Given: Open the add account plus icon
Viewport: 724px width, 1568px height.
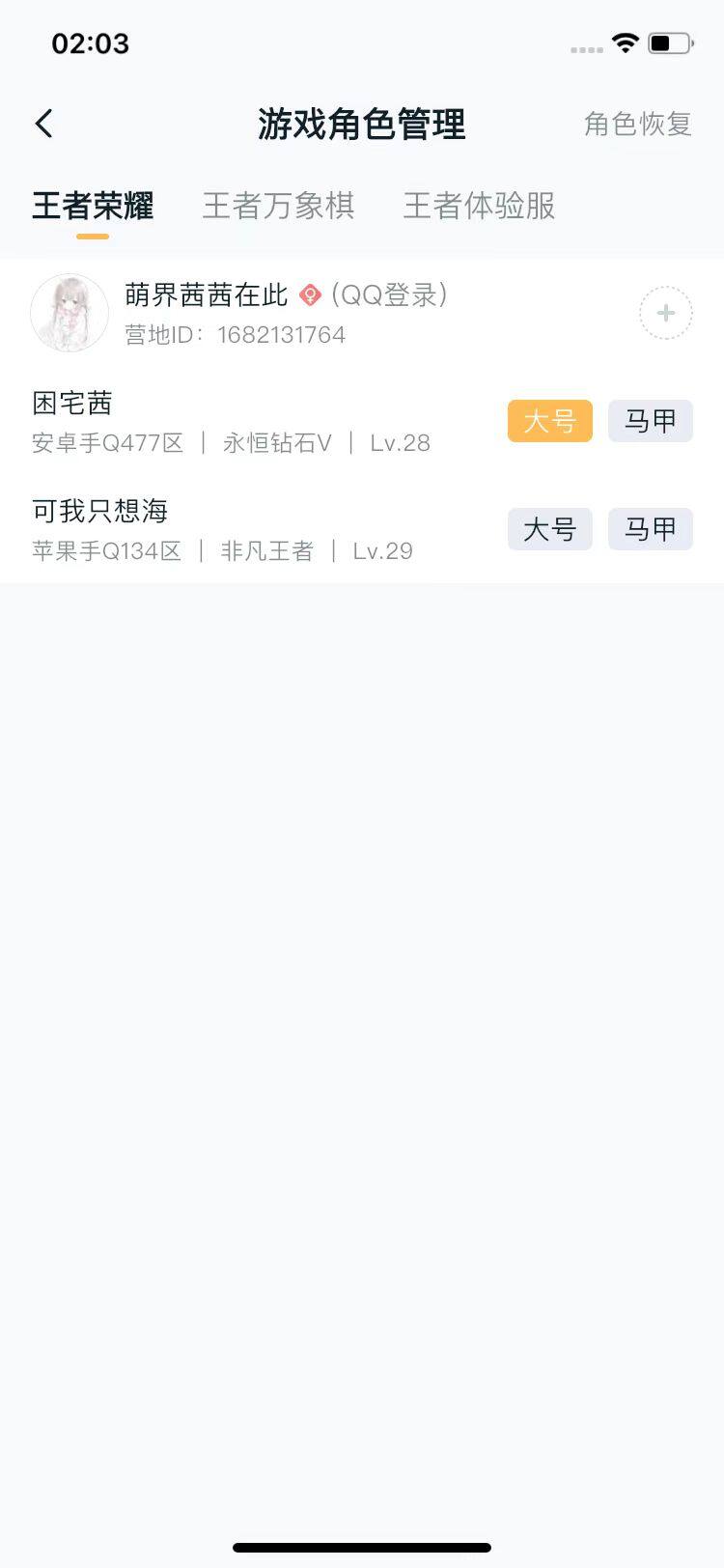Looking at the screenshot, I should [x=665, y=313].
